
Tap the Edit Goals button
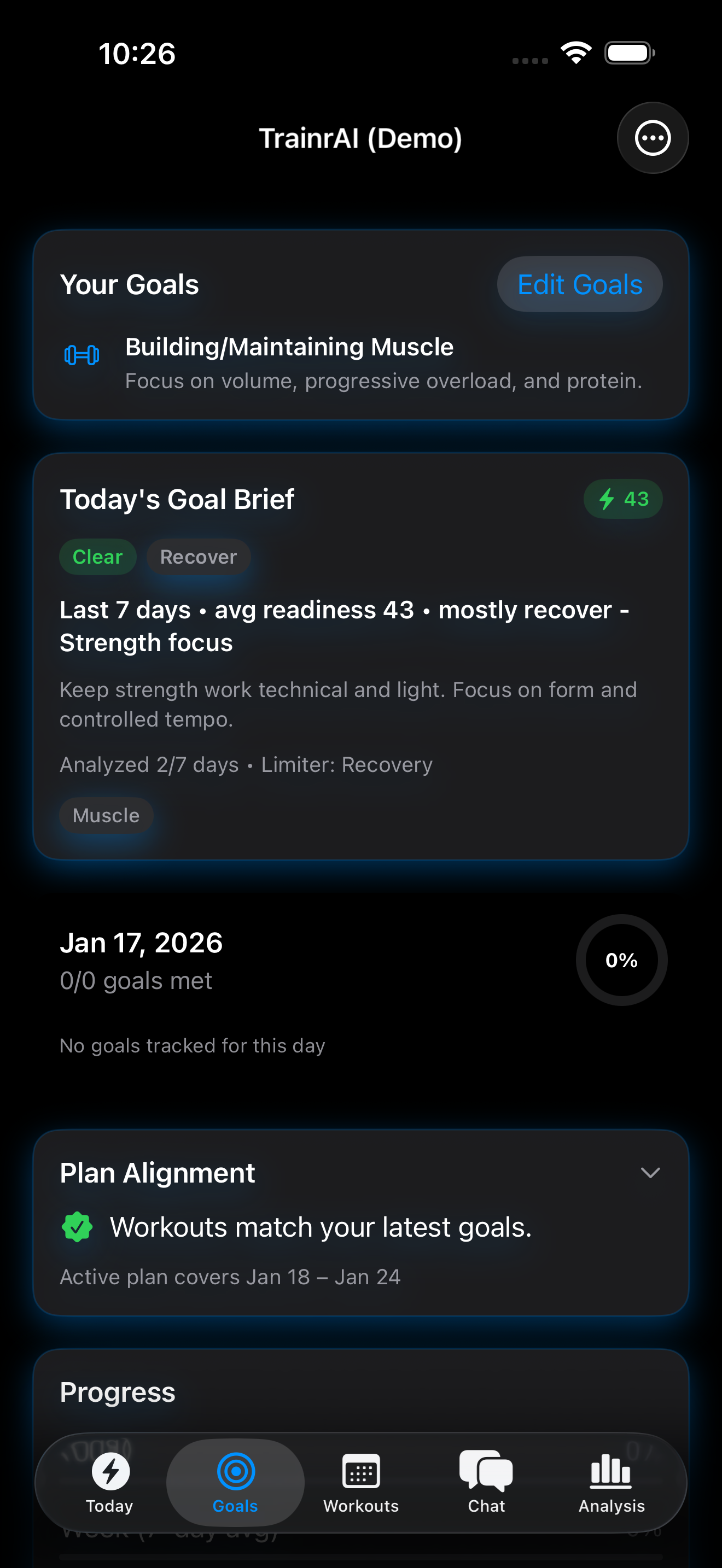[580, 284]
